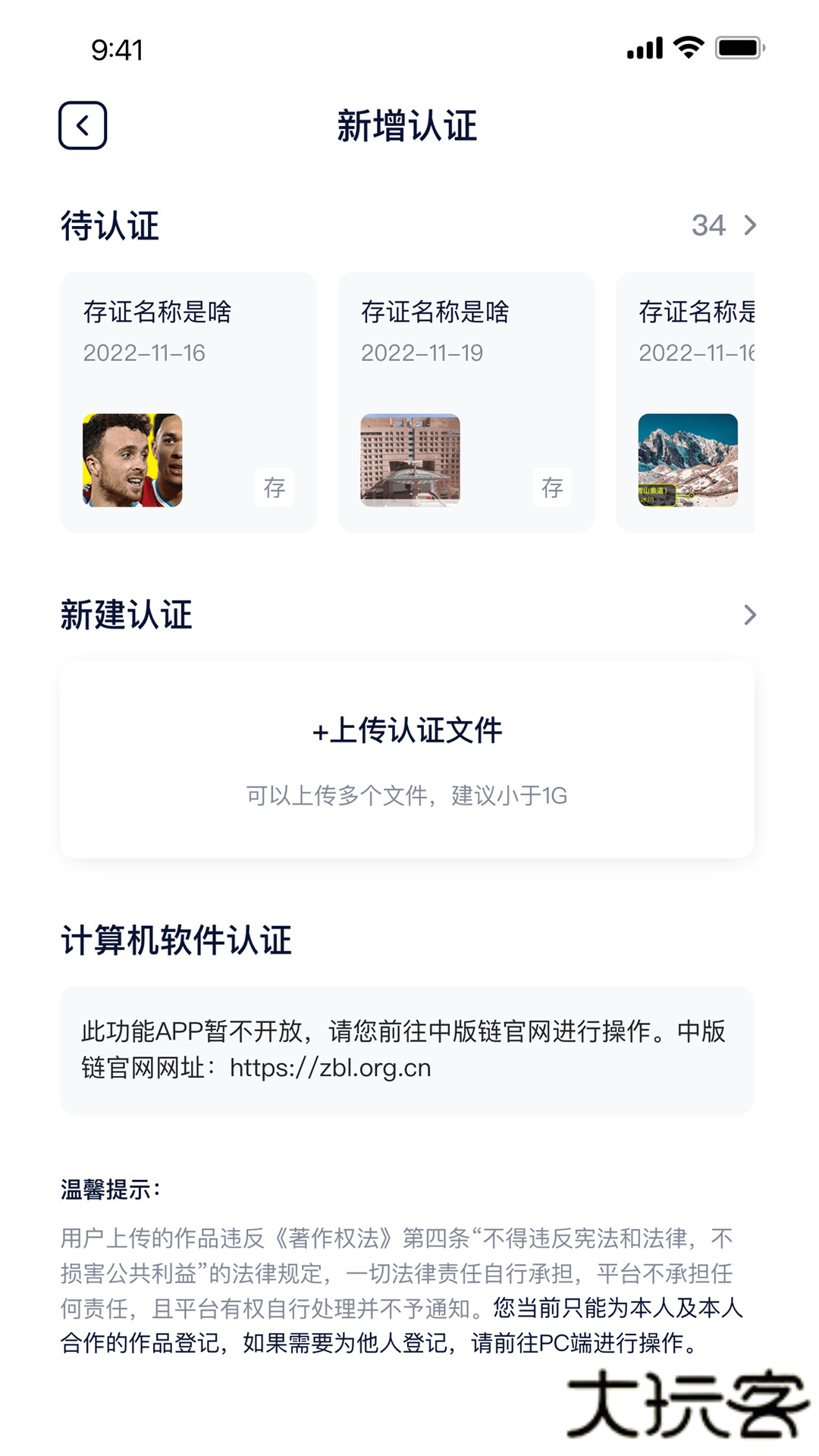The height and width of the screenshot is (1456, 819).
Task: Open the link https://zbl.org.cn
Action: pos(330,1068)
